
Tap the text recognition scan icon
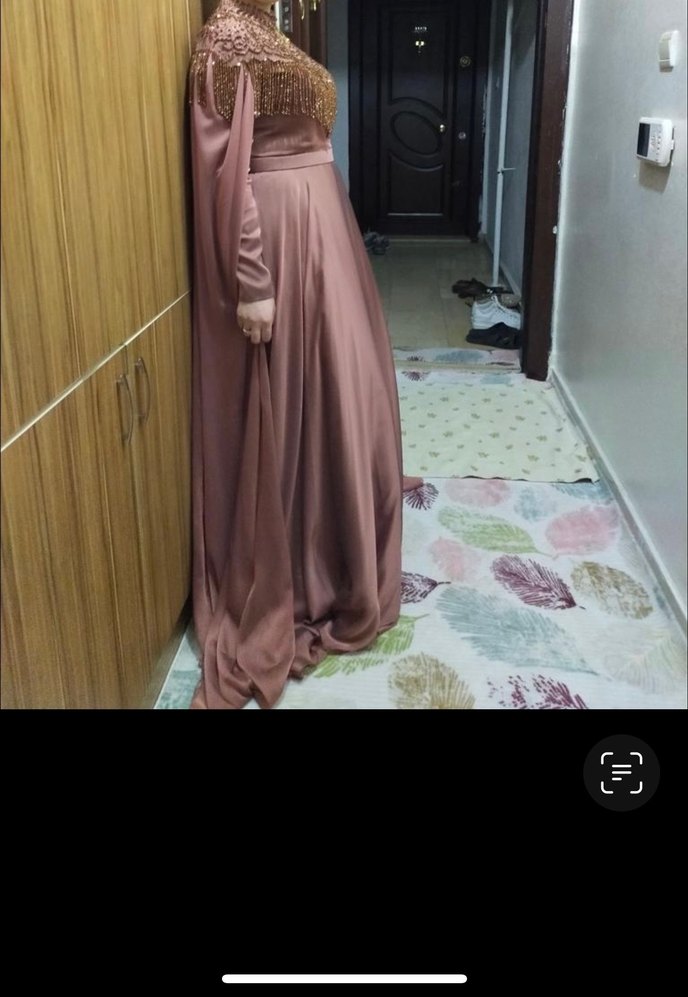coord(621,773)
